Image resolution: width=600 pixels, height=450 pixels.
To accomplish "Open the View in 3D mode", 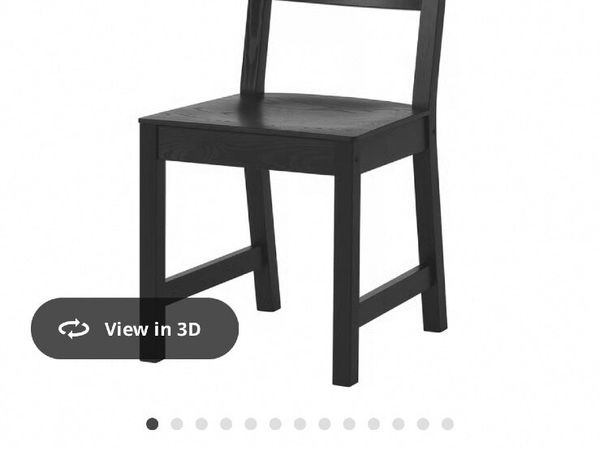I will [134, 329].
